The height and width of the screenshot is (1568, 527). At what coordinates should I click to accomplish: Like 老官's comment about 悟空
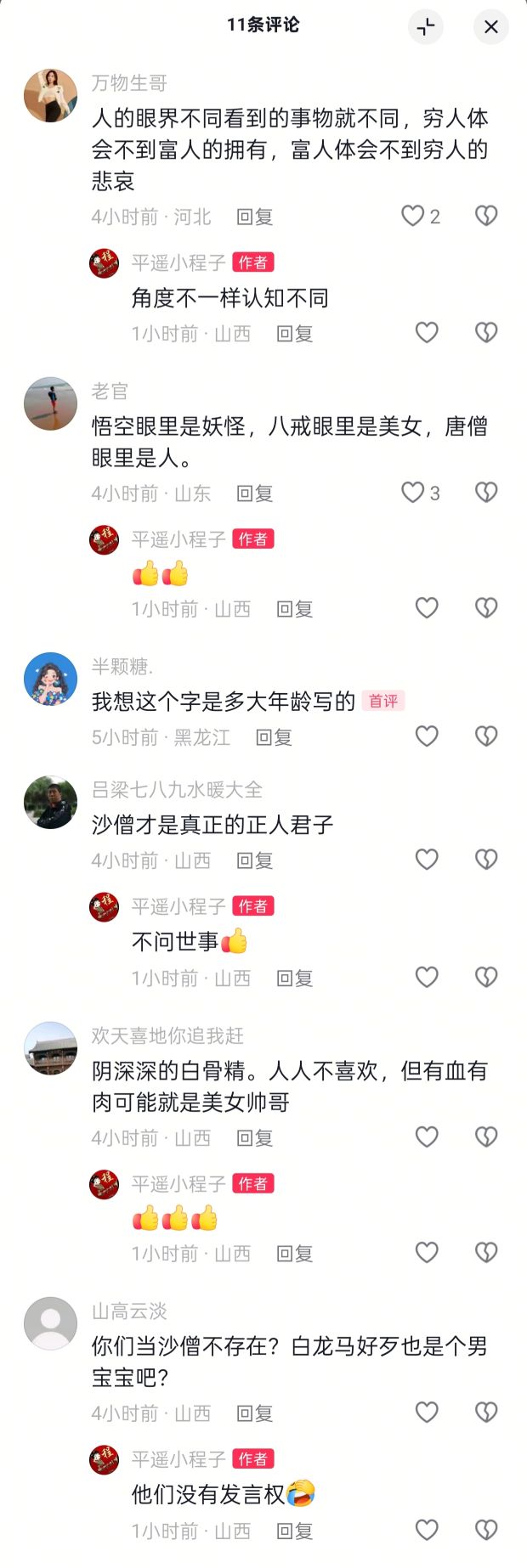pos(413,493)
